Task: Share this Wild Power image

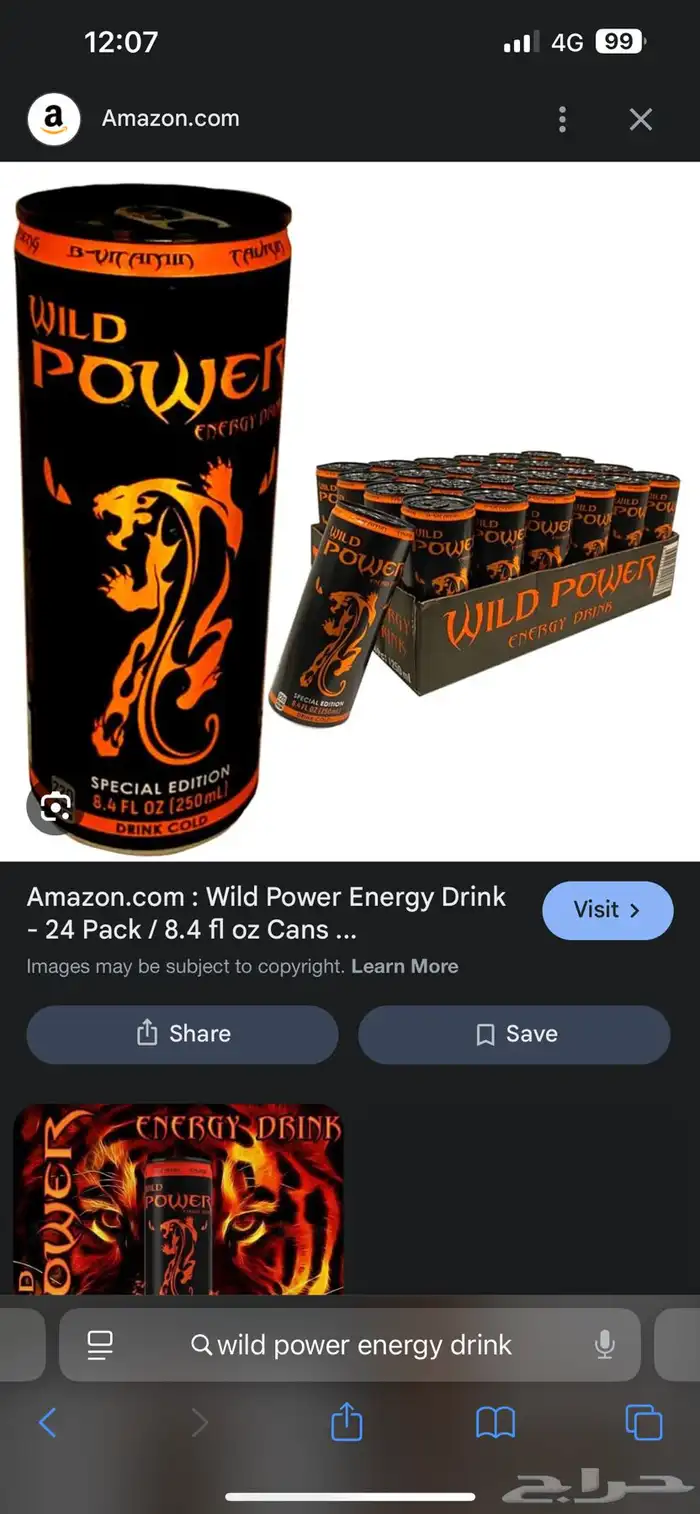Action: pyautogui.click(x=182, y=1034)
